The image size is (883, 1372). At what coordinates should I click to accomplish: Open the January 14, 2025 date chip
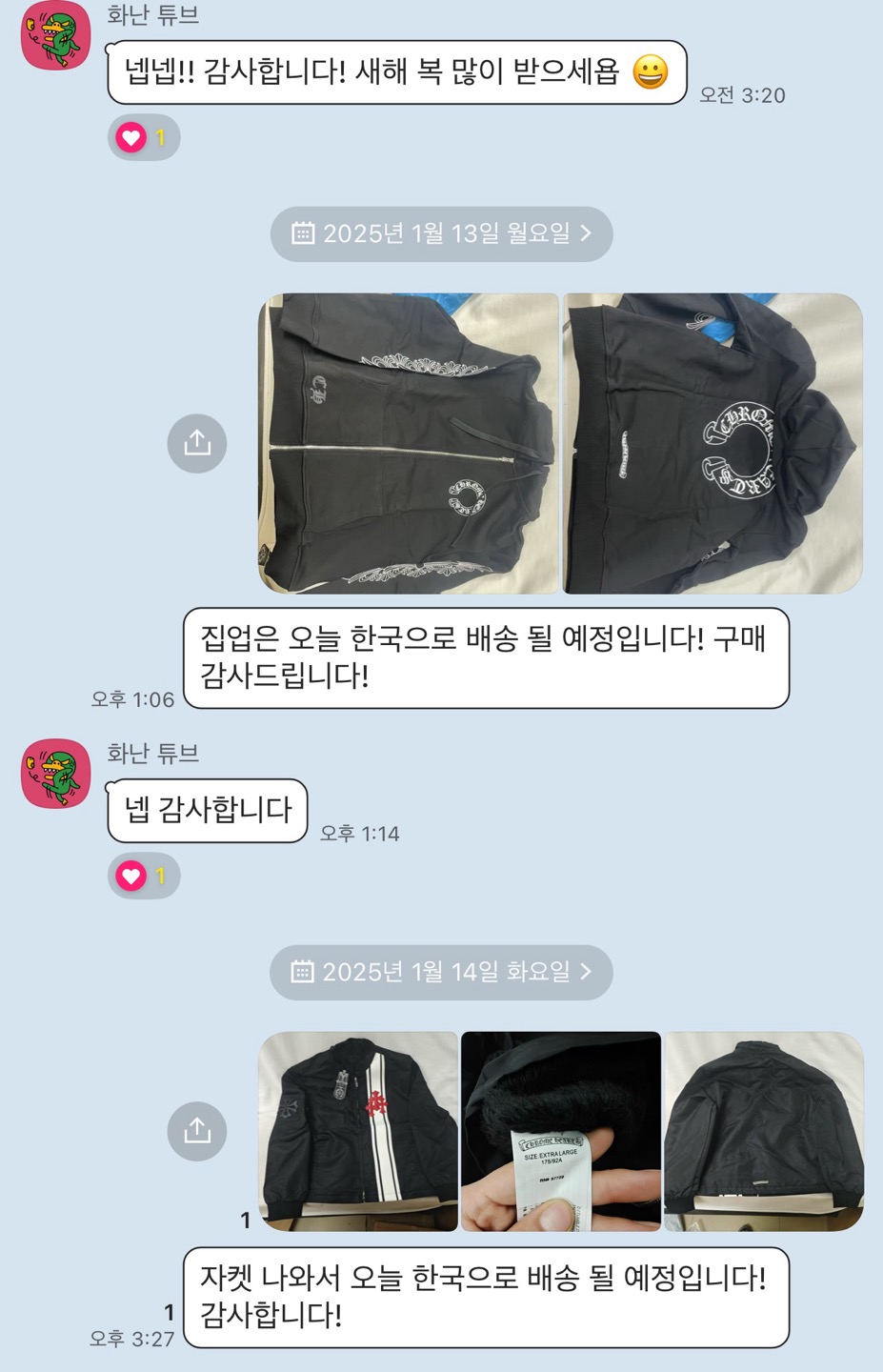click(441, 972)
